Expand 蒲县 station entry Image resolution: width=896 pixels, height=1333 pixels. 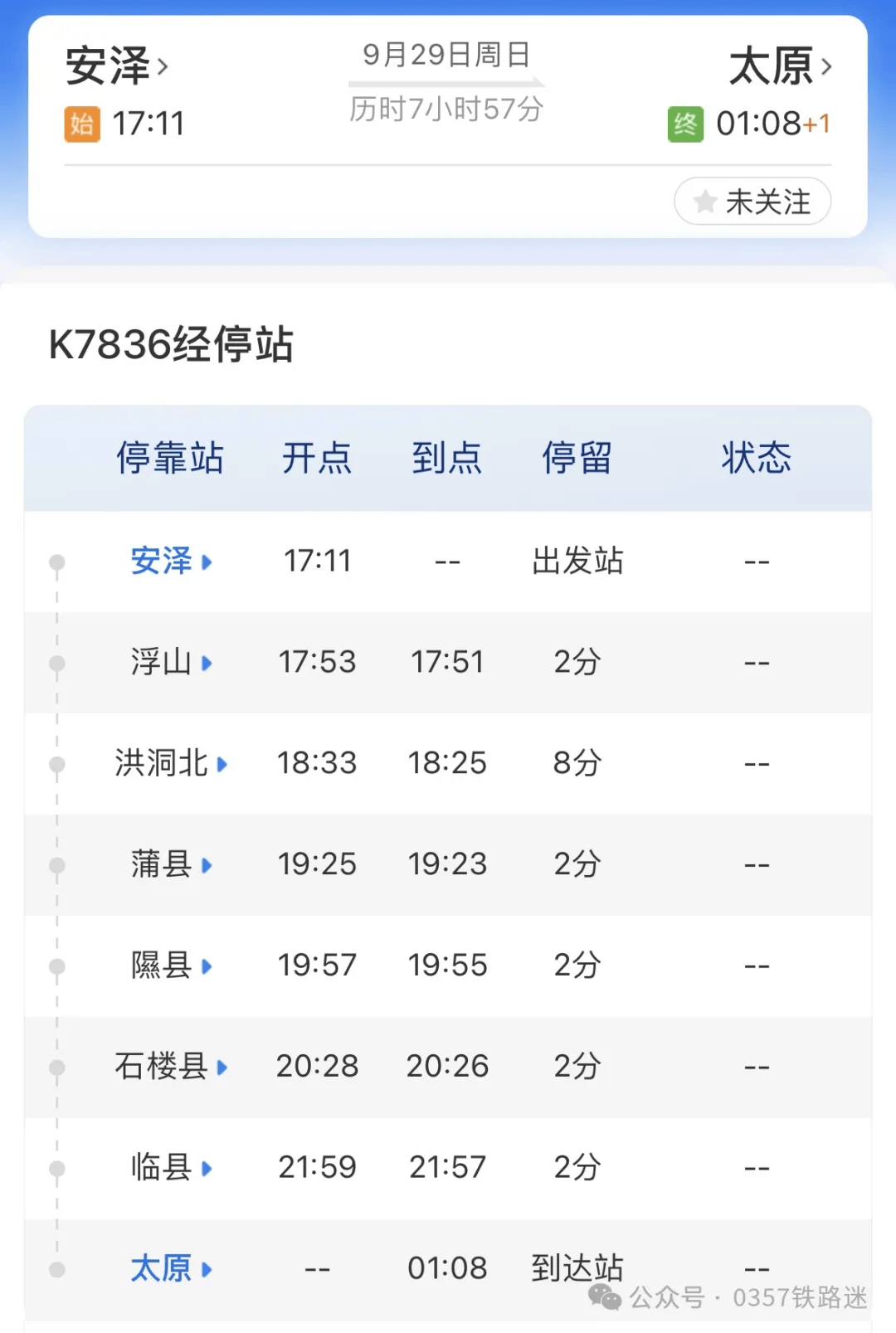[x=208, y=865]
